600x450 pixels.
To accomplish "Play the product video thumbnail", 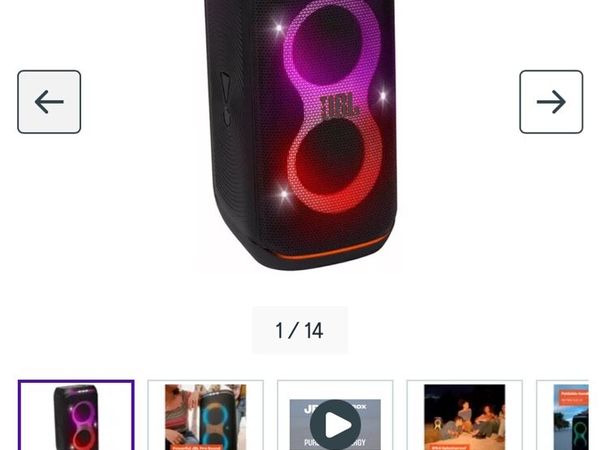I will click(x=335, y=423).
